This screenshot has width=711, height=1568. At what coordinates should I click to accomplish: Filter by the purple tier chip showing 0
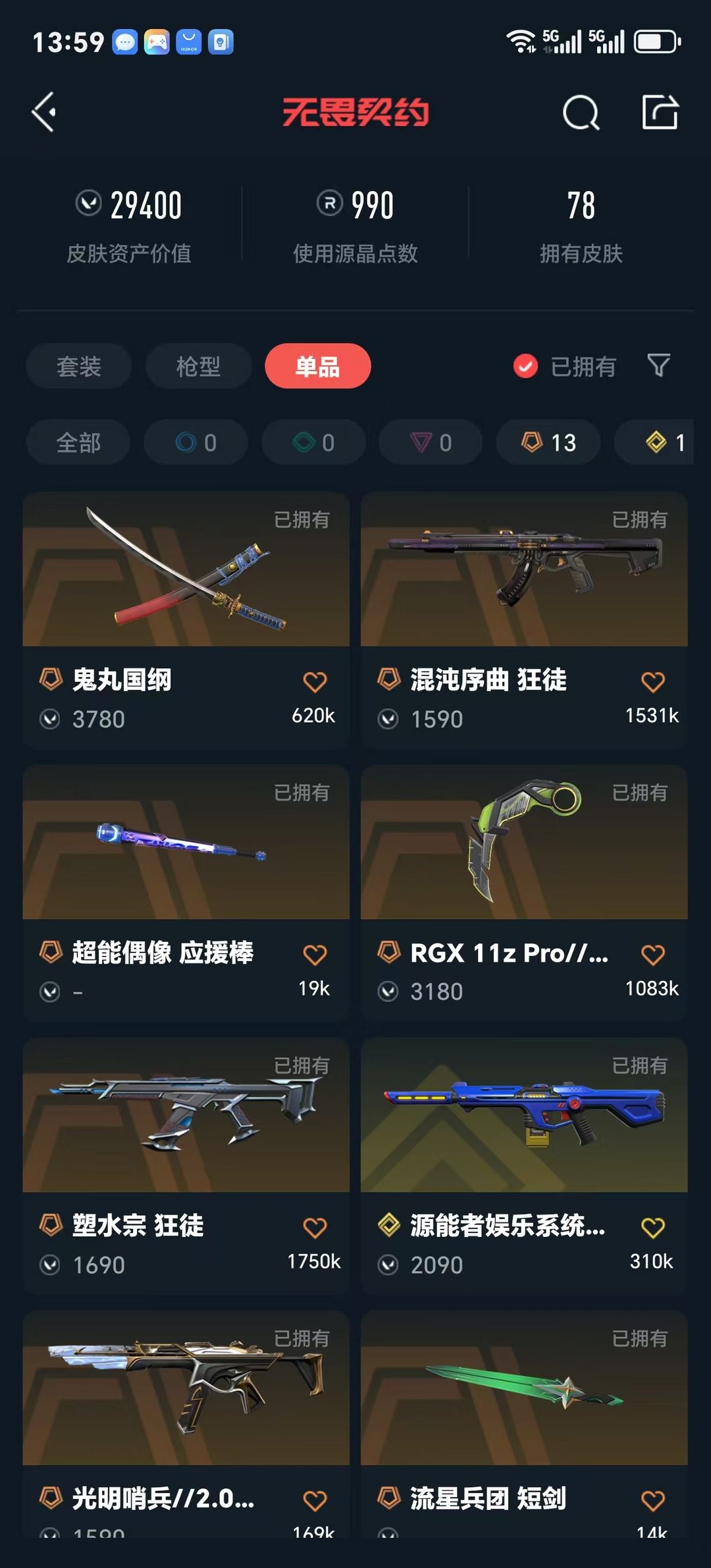coord(431,442)
